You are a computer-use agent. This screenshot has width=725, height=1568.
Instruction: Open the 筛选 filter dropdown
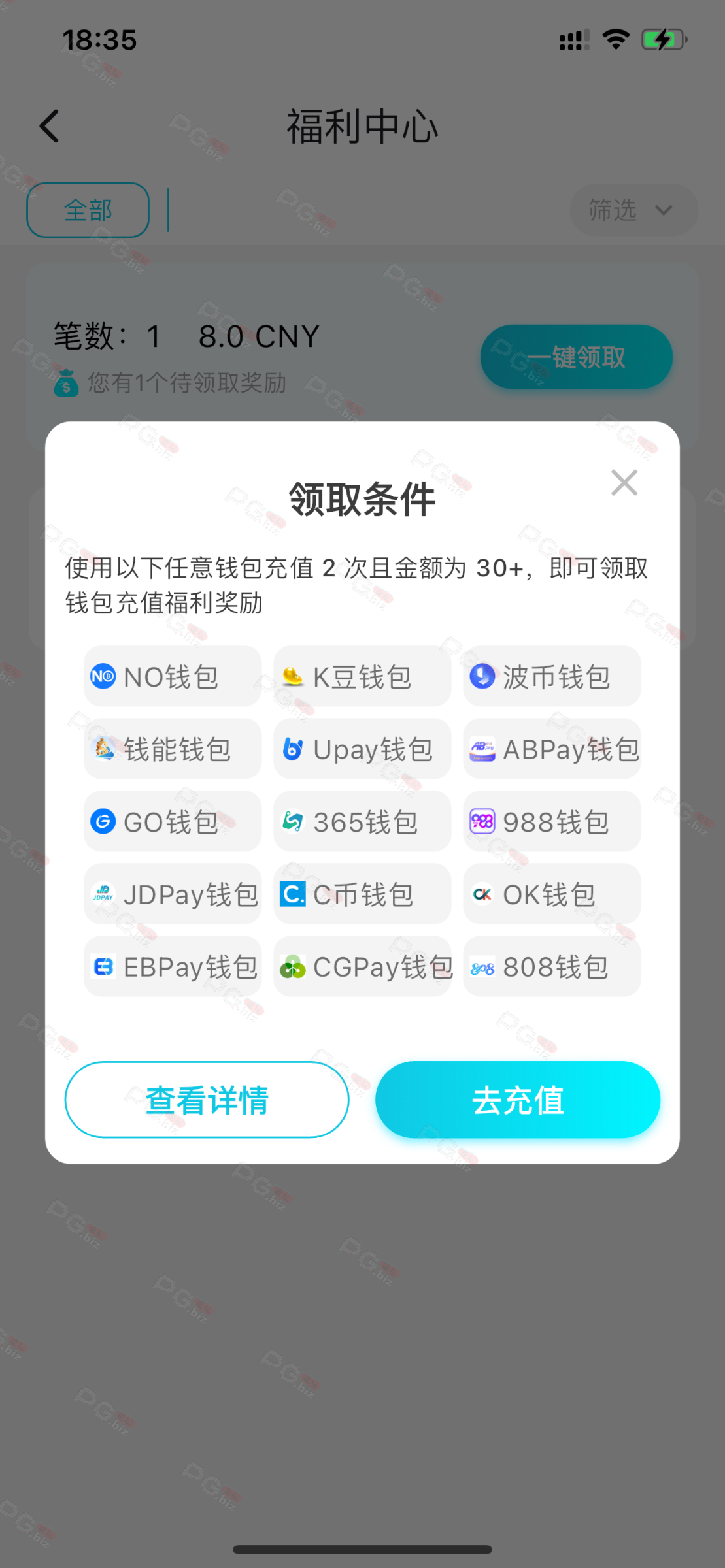[x=633, y=210]
